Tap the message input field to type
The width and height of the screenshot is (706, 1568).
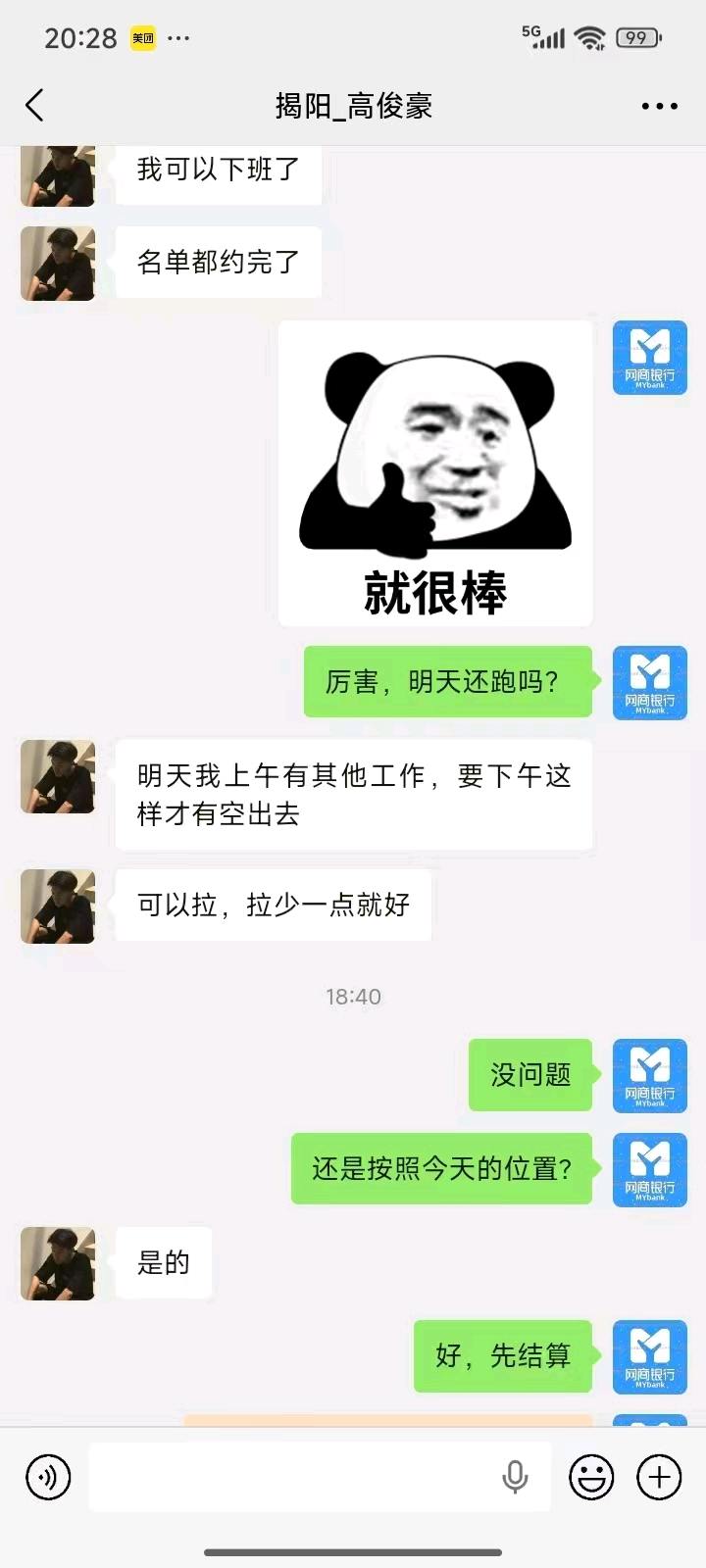294,1477
